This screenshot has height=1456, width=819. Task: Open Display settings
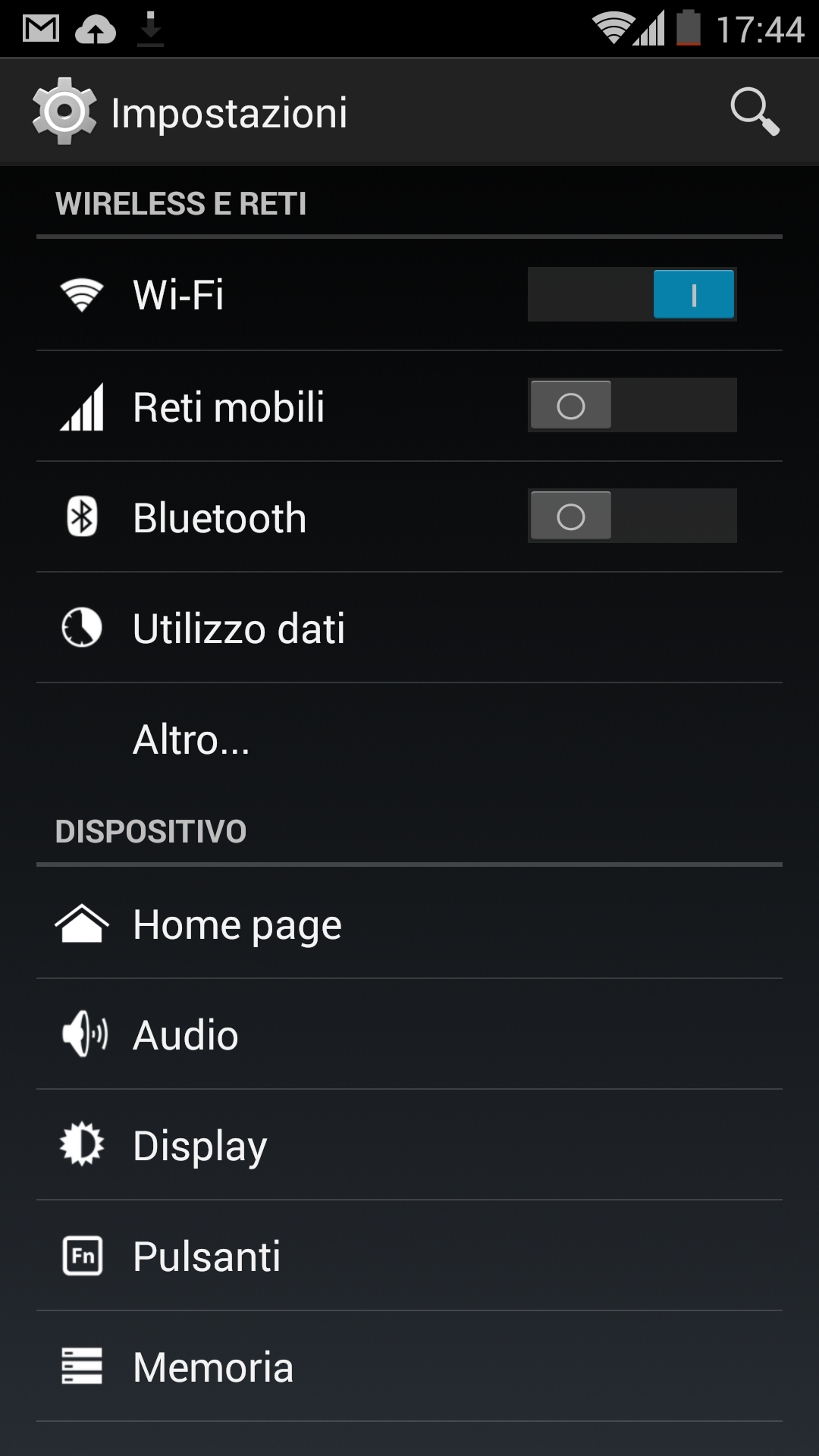pyautogui.click(x=409, y=1145)
